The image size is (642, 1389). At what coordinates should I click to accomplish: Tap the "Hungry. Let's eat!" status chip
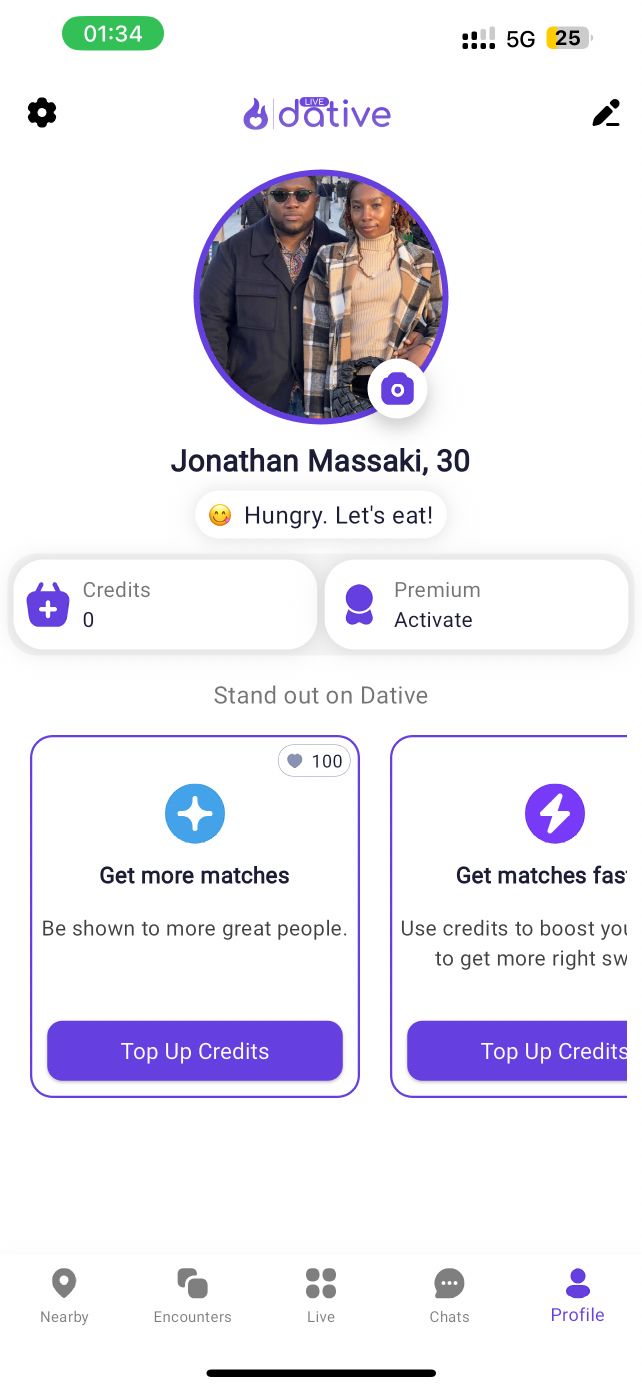[321, 516]
